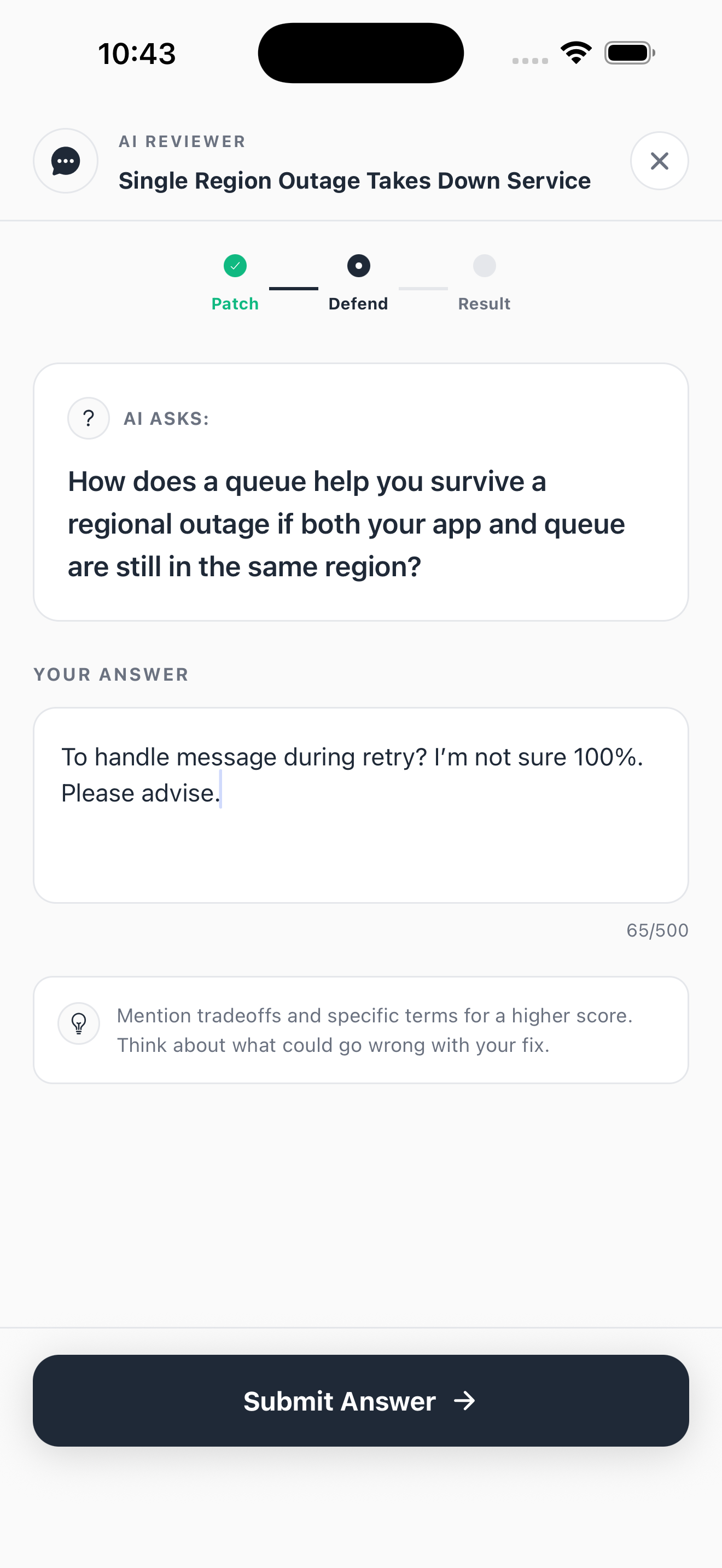
Task: Click the green checkmark on the Patch step
Action: point(236,265)
